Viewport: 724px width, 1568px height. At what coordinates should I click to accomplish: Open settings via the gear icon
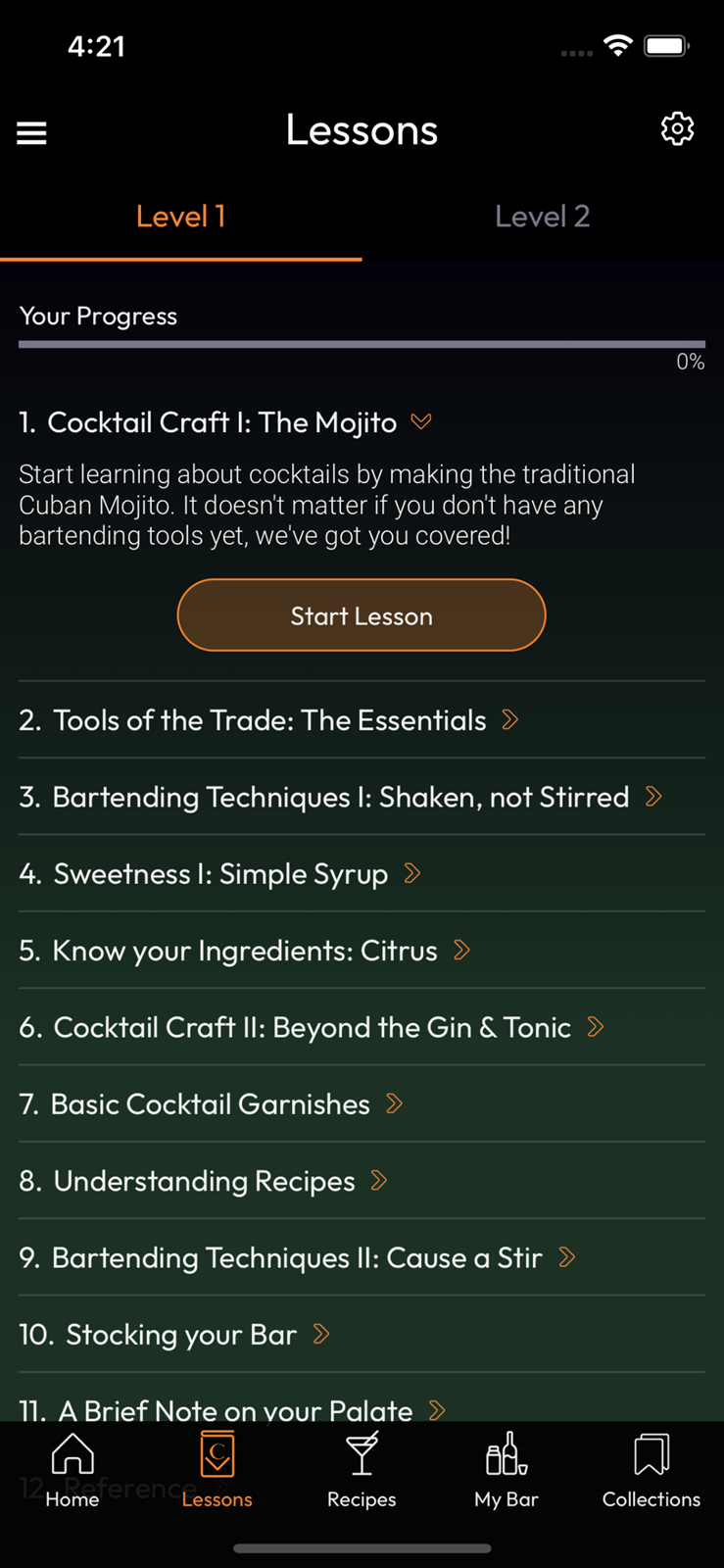(677, 129)
